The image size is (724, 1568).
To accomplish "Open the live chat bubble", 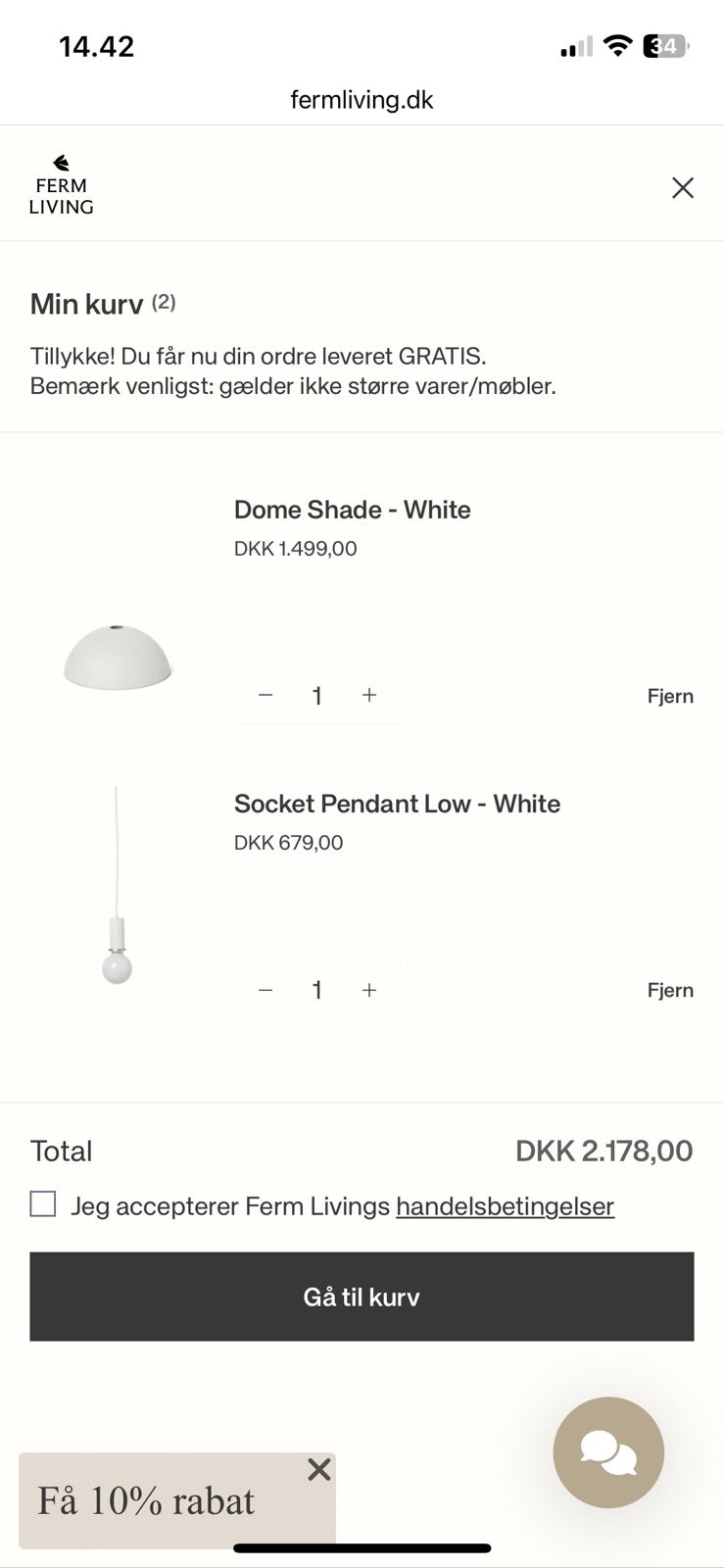I will coord(608,1451).
